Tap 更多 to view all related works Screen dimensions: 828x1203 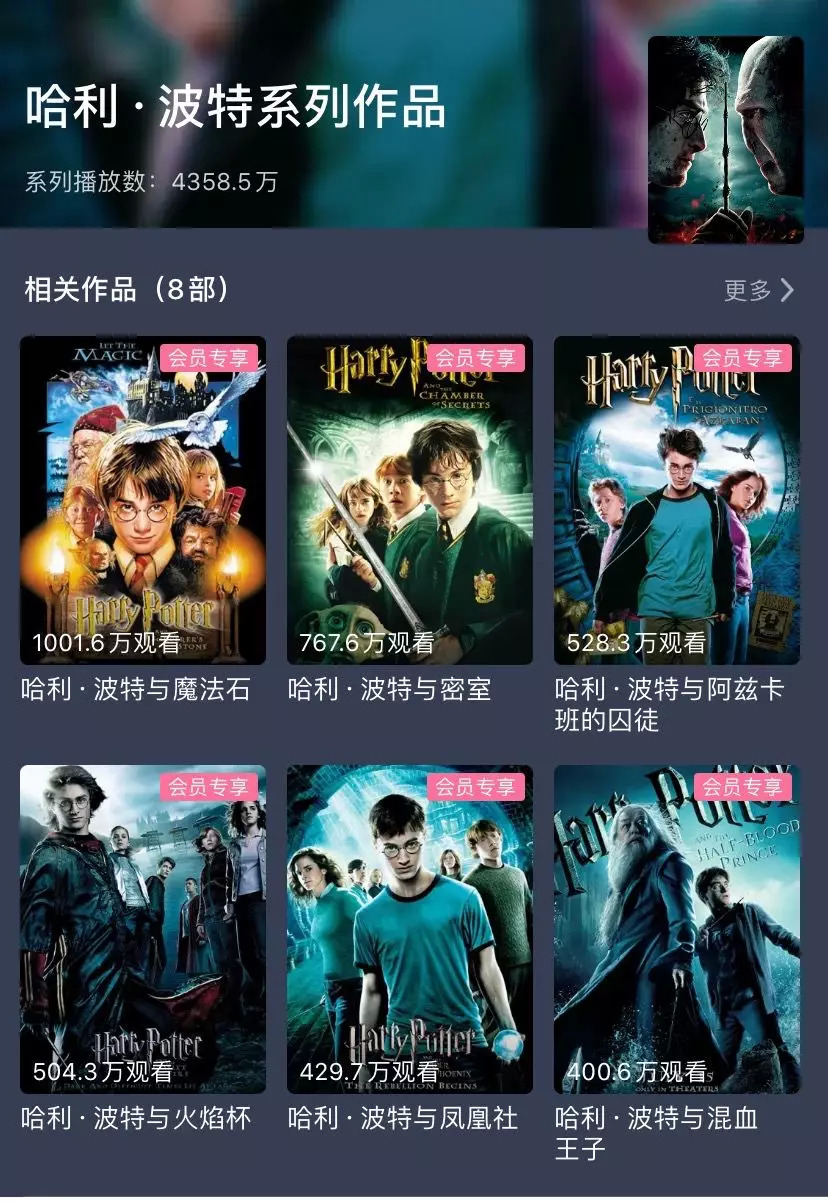tap(758, 290)
